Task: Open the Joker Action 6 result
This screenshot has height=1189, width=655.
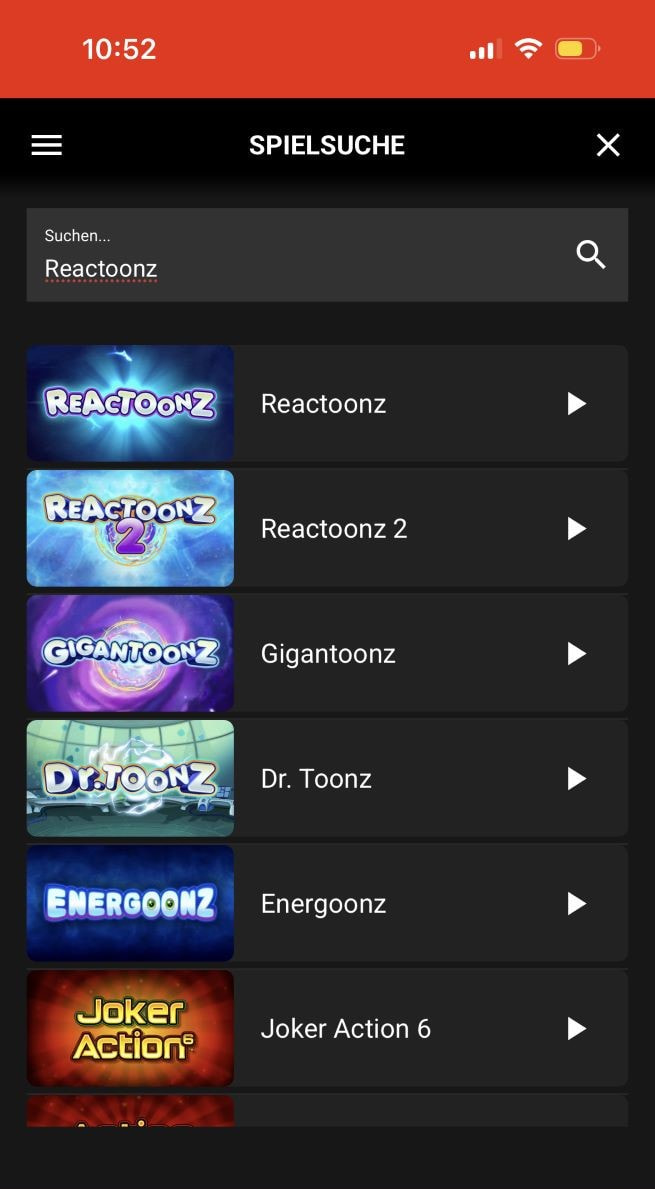Action: click(x=345, y=1029)
